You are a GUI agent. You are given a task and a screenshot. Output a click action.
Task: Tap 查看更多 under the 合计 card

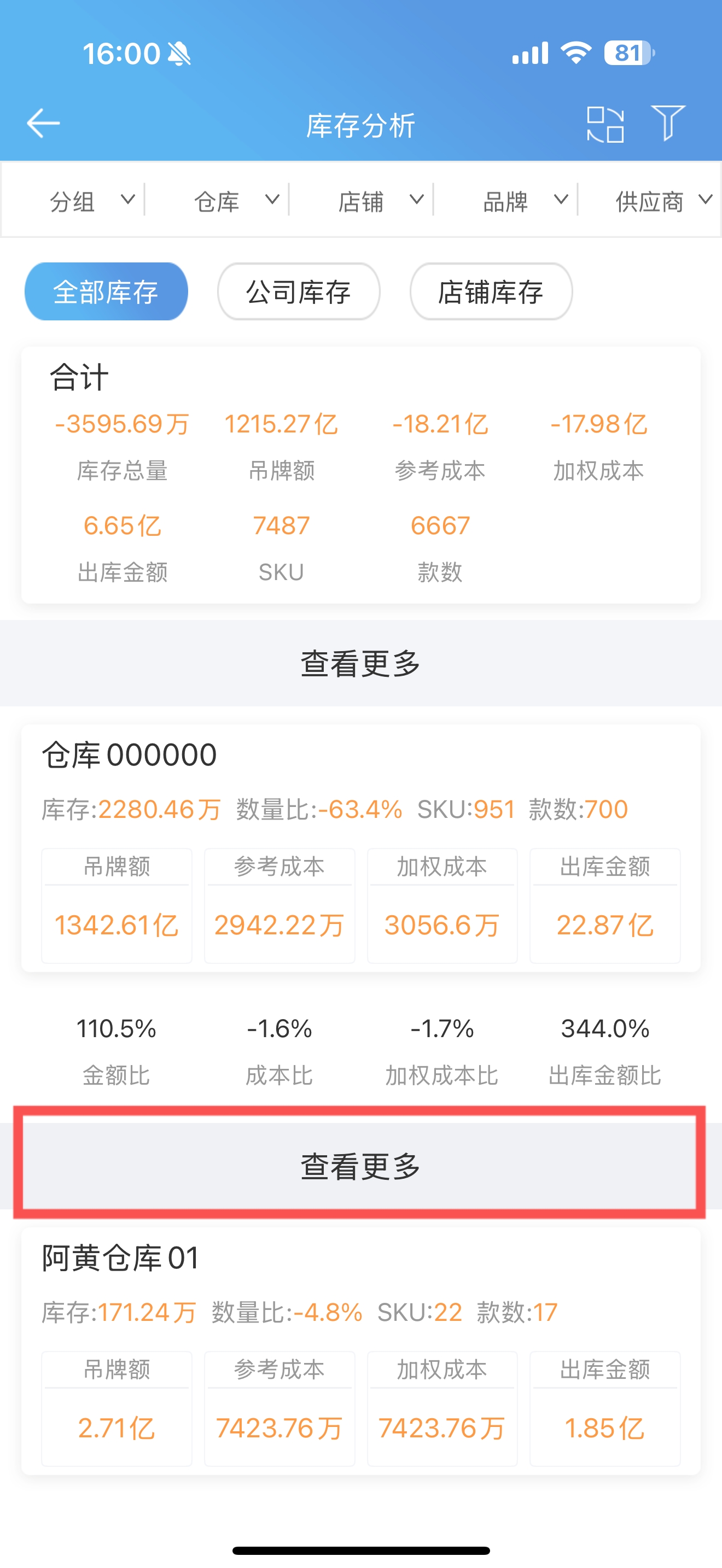click(x=361, y=663)
